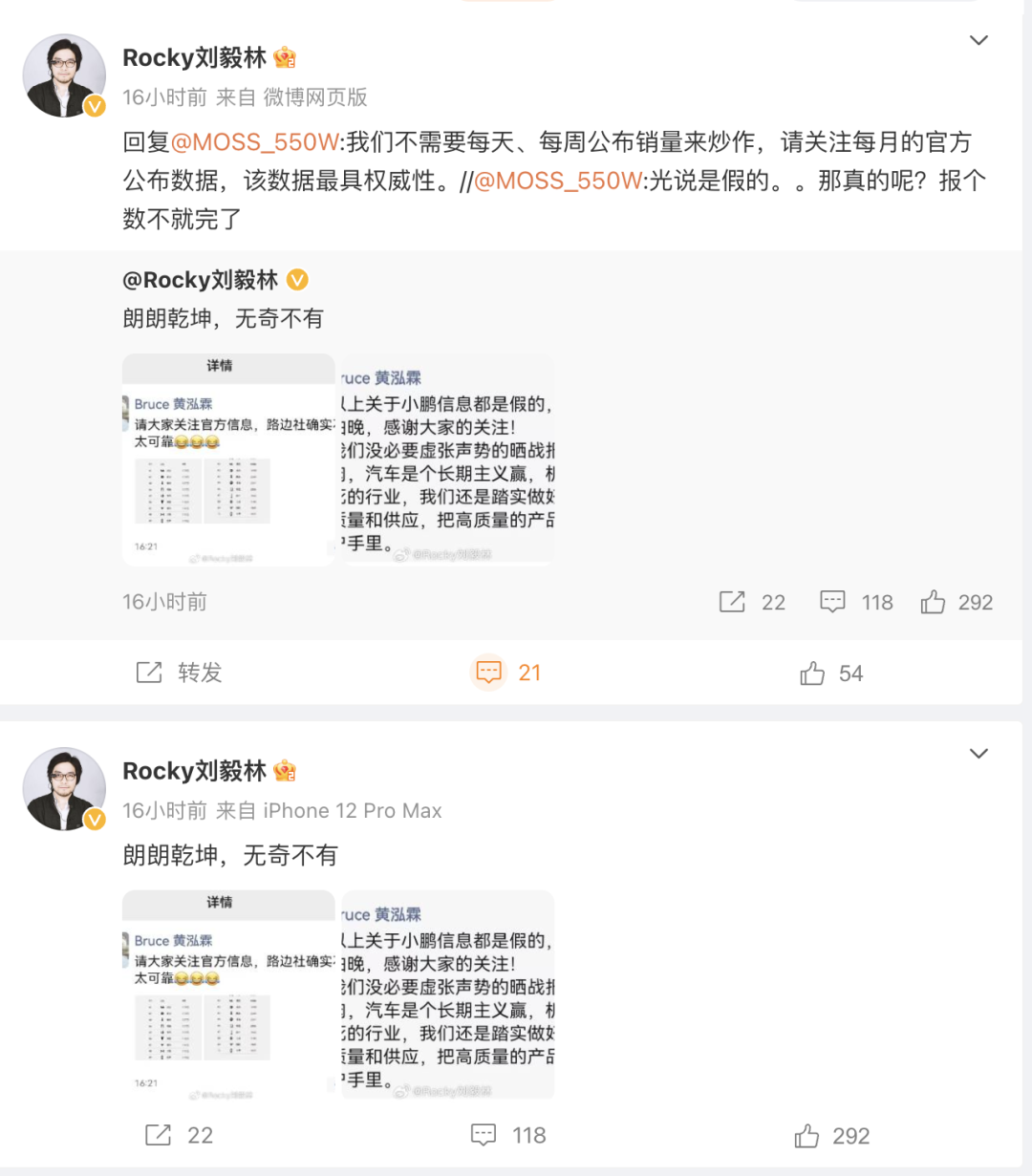
Task: Open the 21 comments on the reply post
Action: pyautogui.click(x=508, y=673)
